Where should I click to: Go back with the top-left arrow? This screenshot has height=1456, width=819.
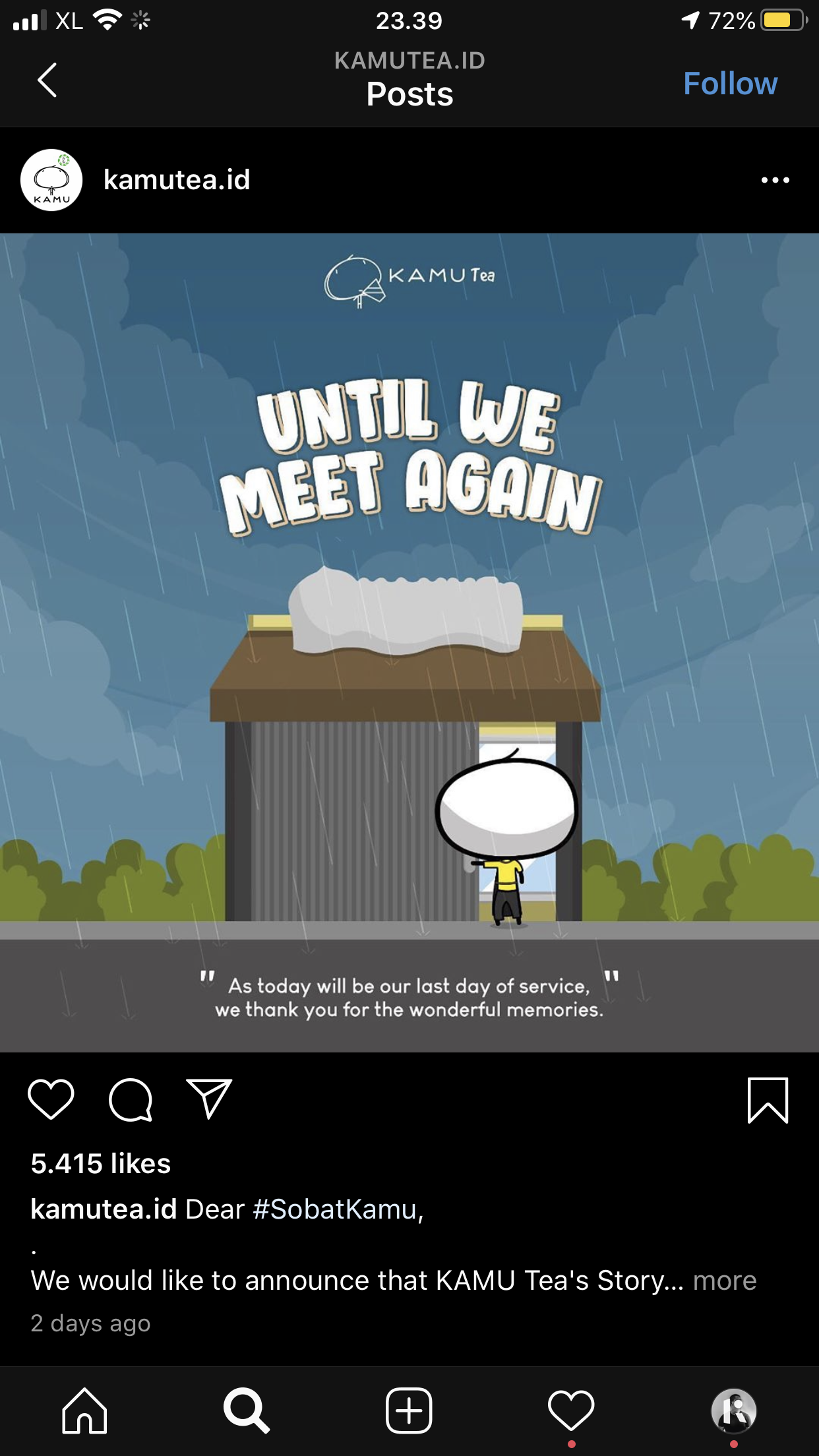click(x=47, y=80)
